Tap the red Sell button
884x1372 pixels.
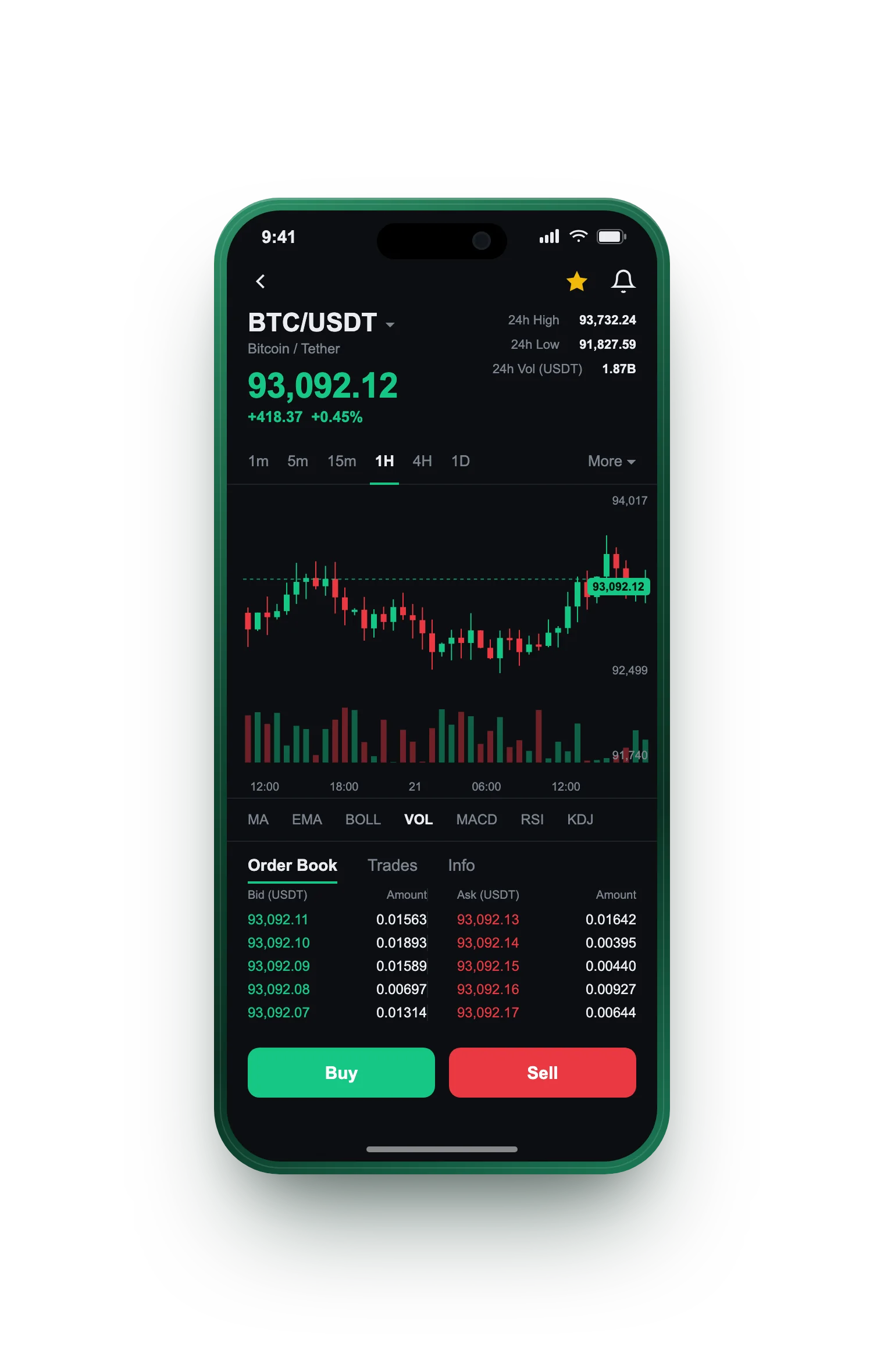(543, 1073)
